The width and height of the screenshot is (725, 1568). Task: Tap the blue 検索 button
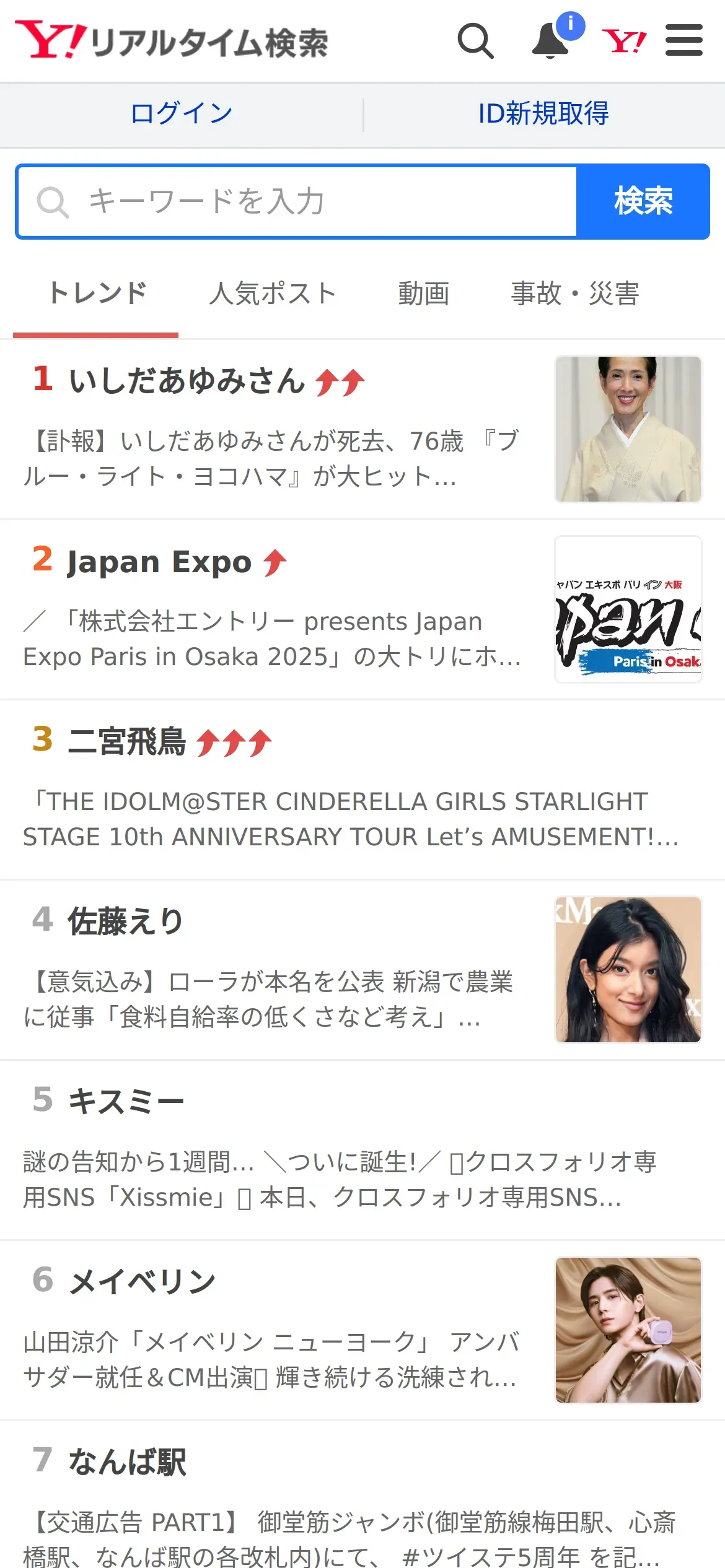click(643, 202)
